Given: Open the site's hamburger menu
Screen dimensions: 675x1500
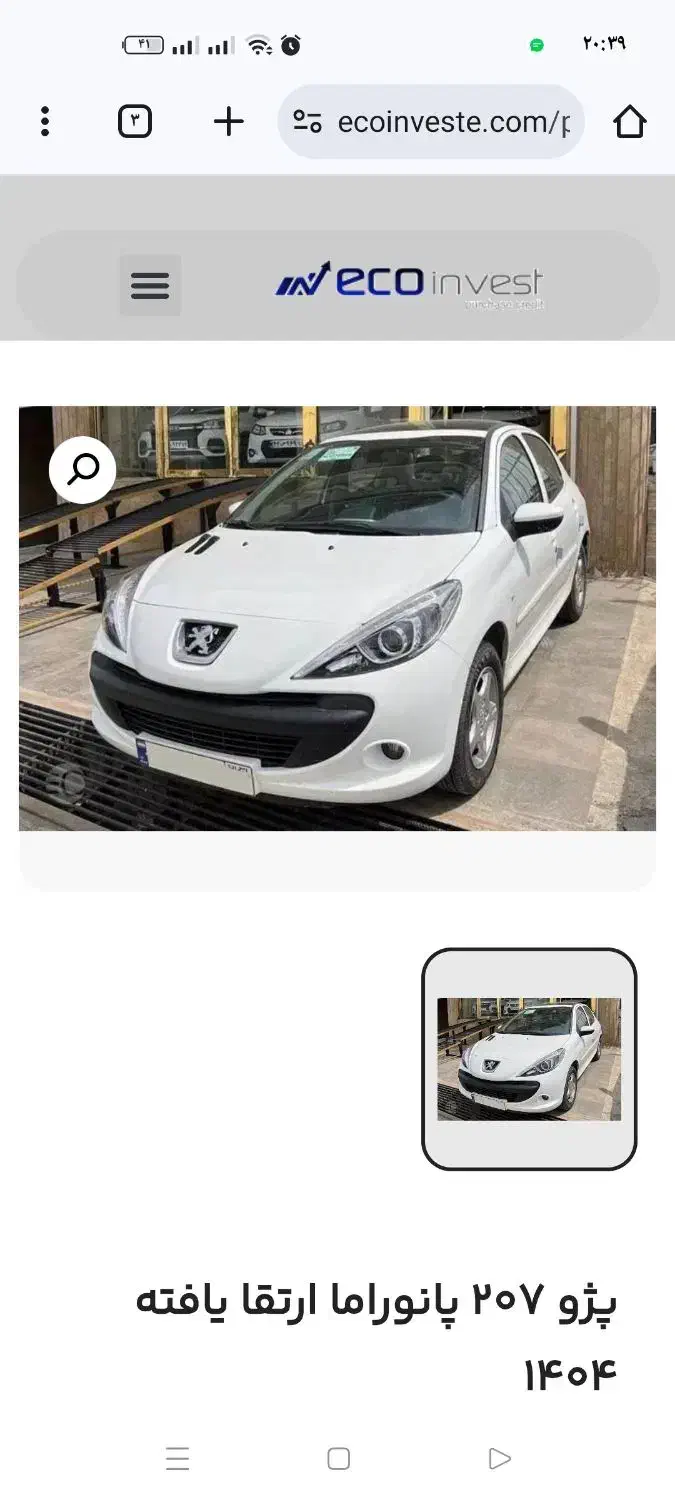Looking at the screenshot, I should [x=150, y=285].
